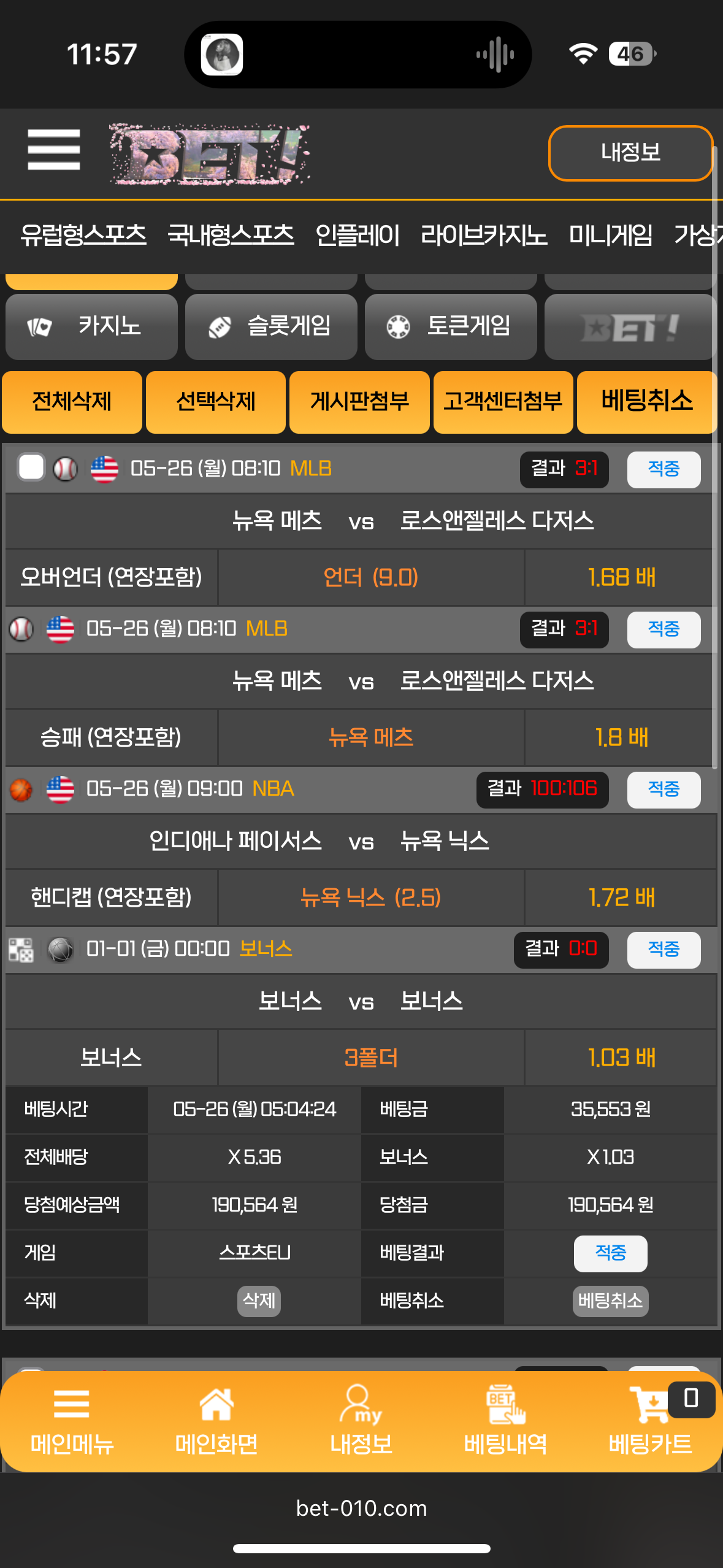Switch to 유럽형스포츠 tab
723x1568 pixels.
coord(83,236)
